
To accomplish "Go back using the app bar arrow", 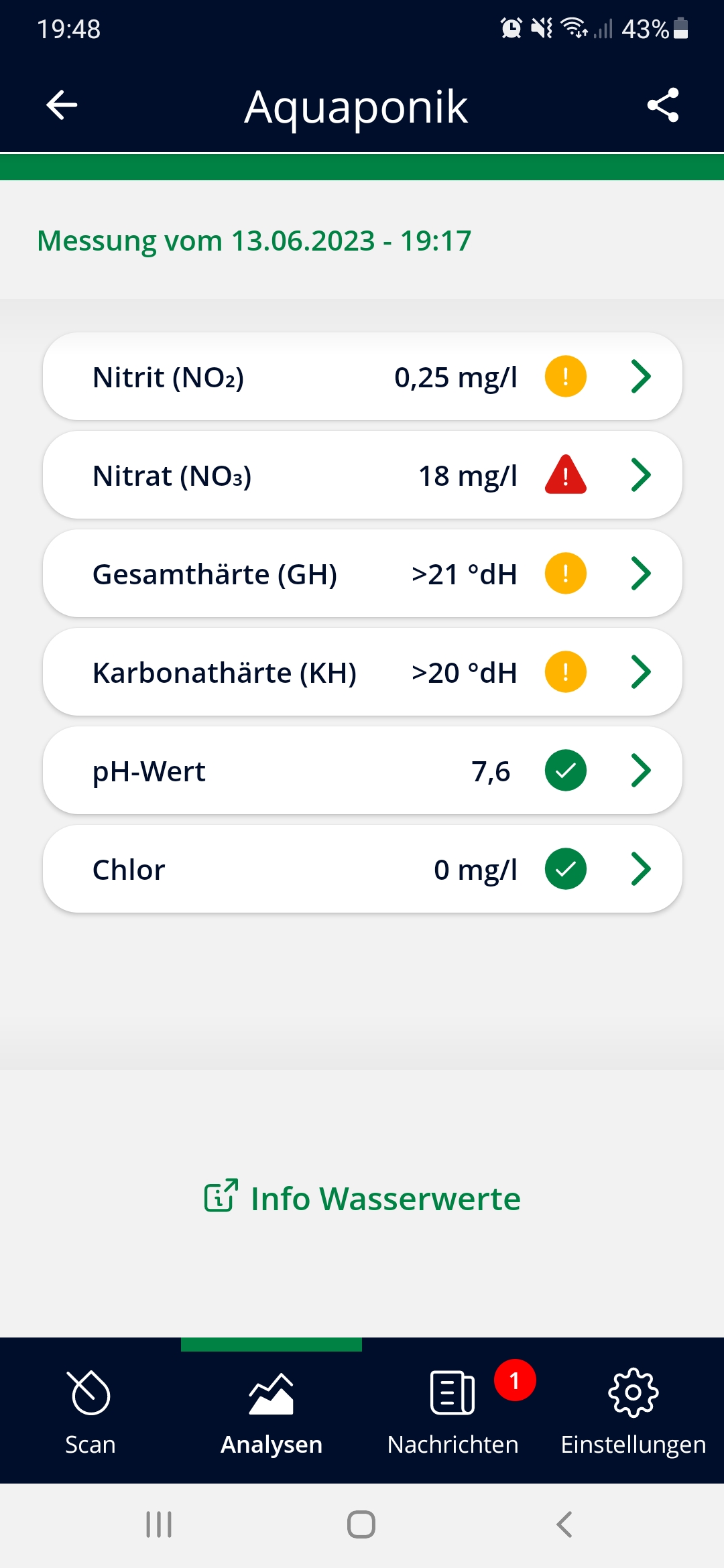I will tap(62, 105).
